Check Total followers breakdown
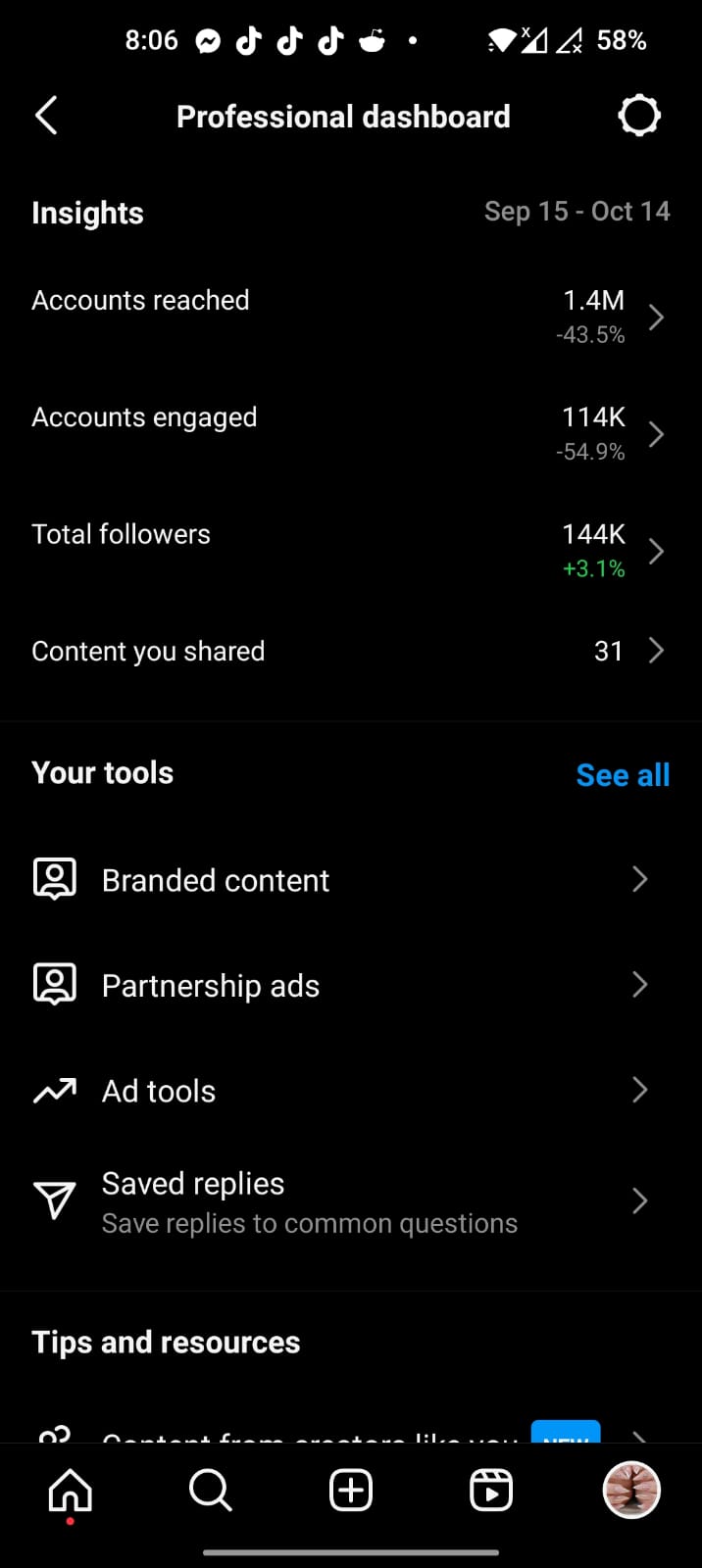This screenshot has width=702, height=1568. tap(349, 550)
